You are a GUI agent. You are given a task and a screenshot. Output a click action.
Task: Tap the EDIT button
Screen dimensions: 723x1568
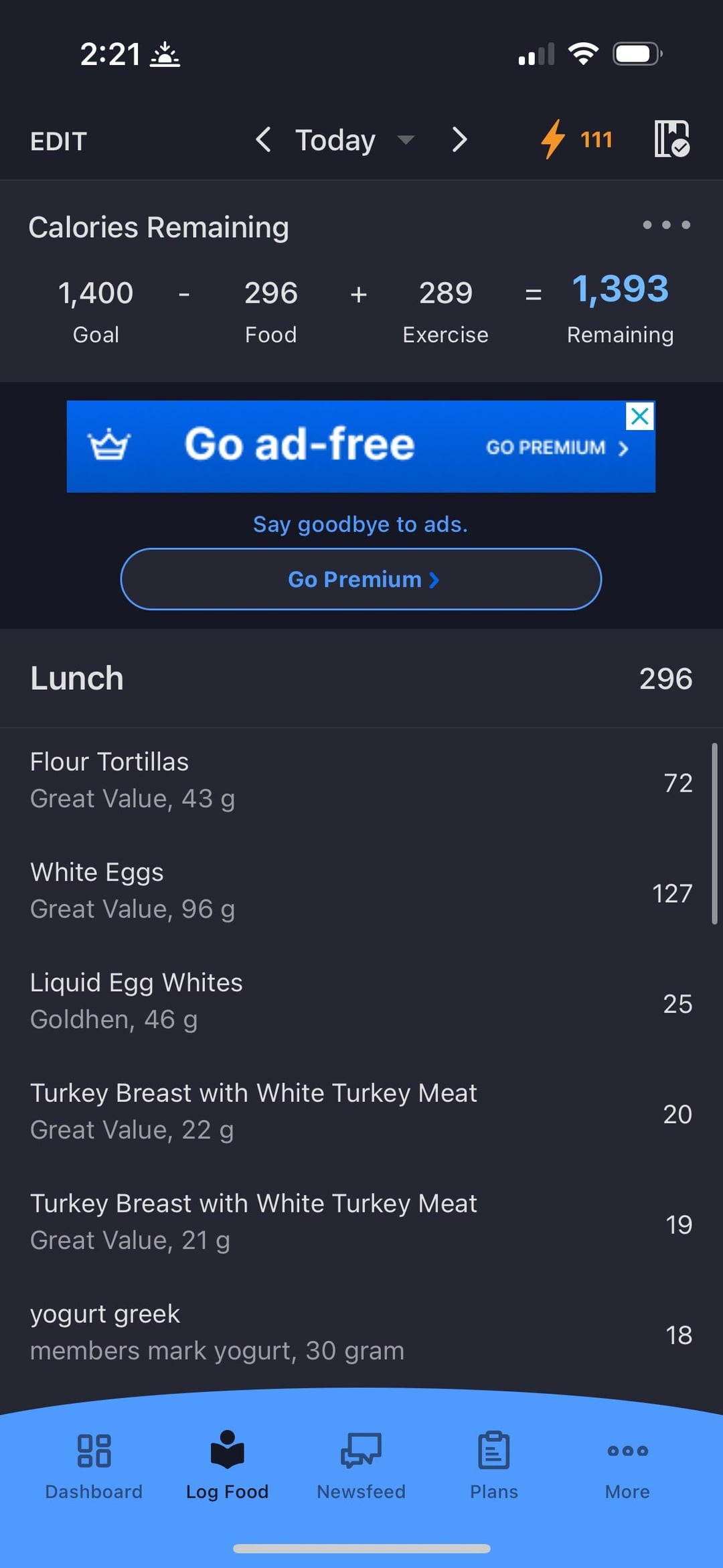click(x=58, y=141)
